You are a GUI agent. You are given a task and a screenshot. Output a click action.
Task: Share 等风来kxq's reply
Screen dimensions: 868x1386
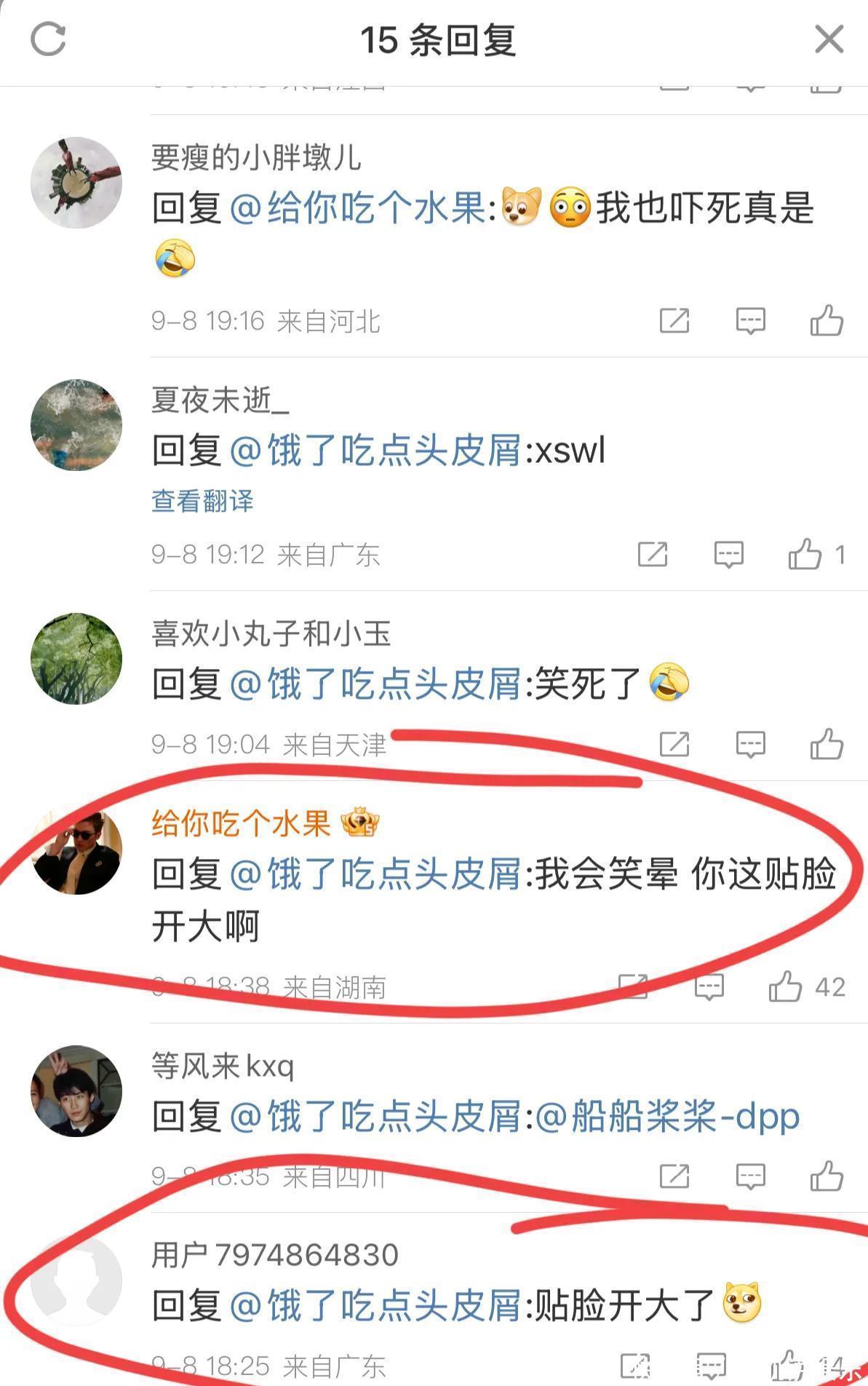tap(674, 1176)
